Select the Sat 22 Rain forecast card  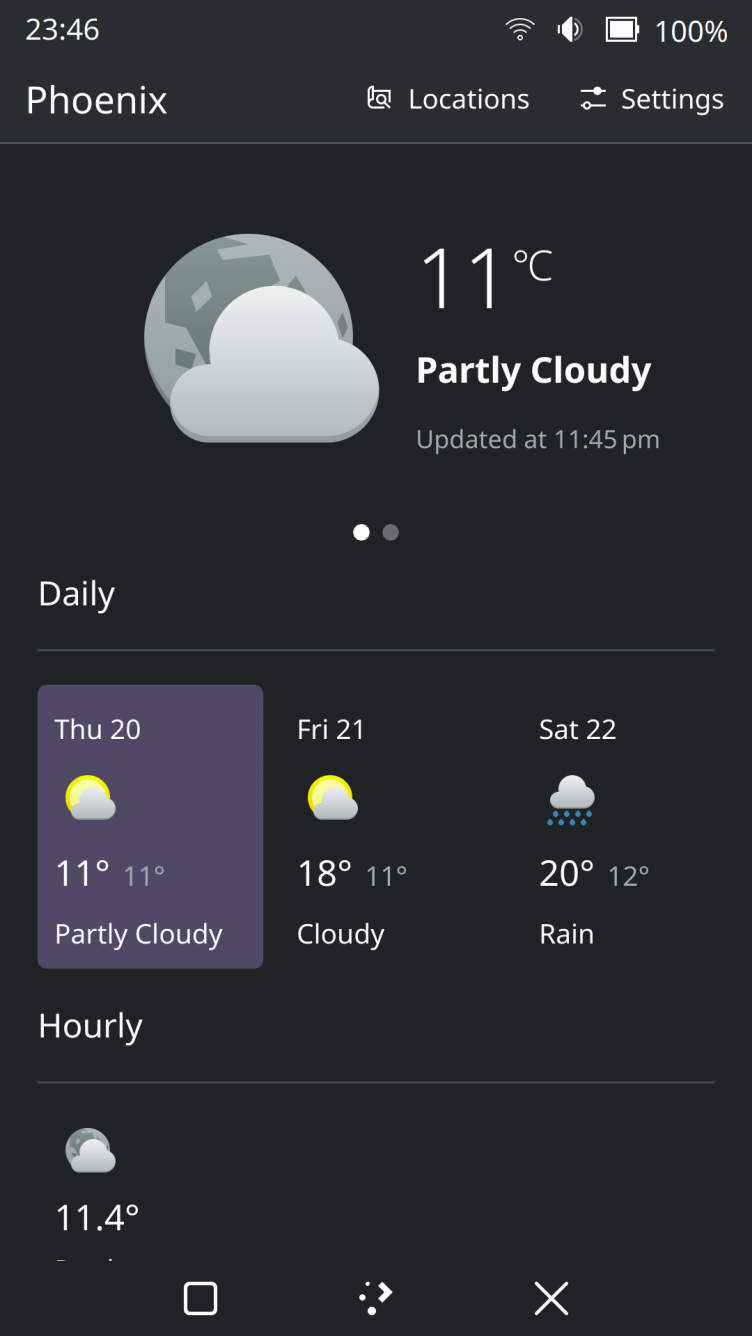pyautogui.click(x=634, y=826)
